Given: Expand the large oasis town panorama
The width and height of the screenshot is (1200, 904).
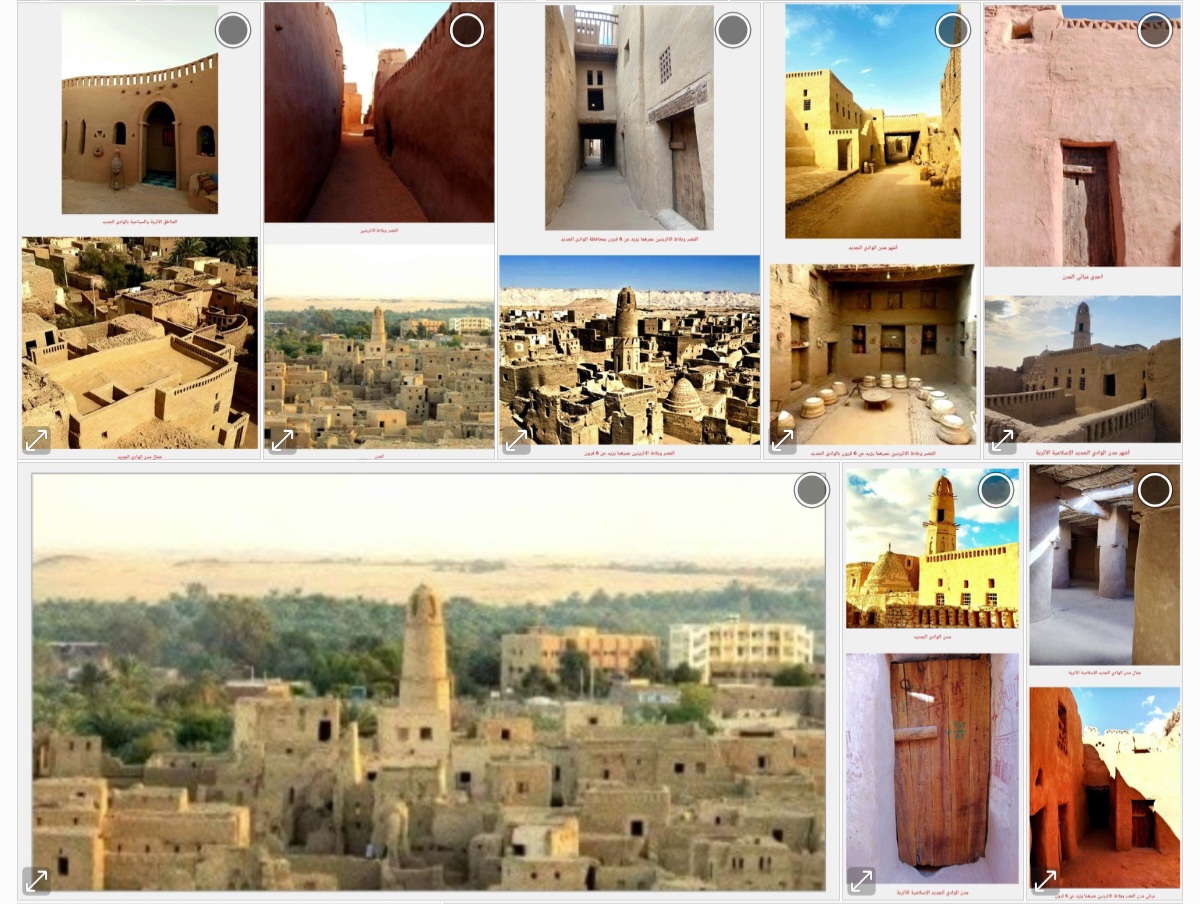Looking at the screenshot, I should [37, 880].
